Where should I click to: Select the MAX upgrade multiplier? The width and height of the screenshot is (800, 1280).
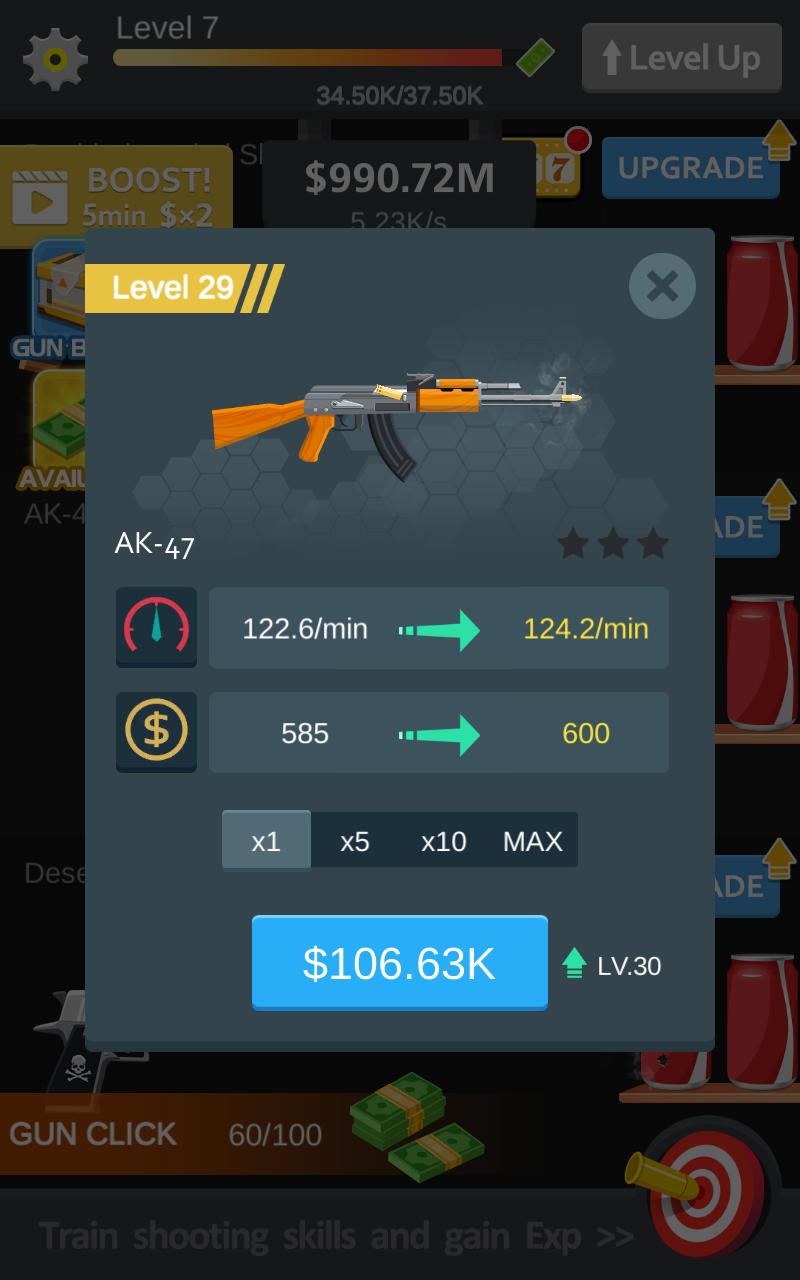(533, 841)
